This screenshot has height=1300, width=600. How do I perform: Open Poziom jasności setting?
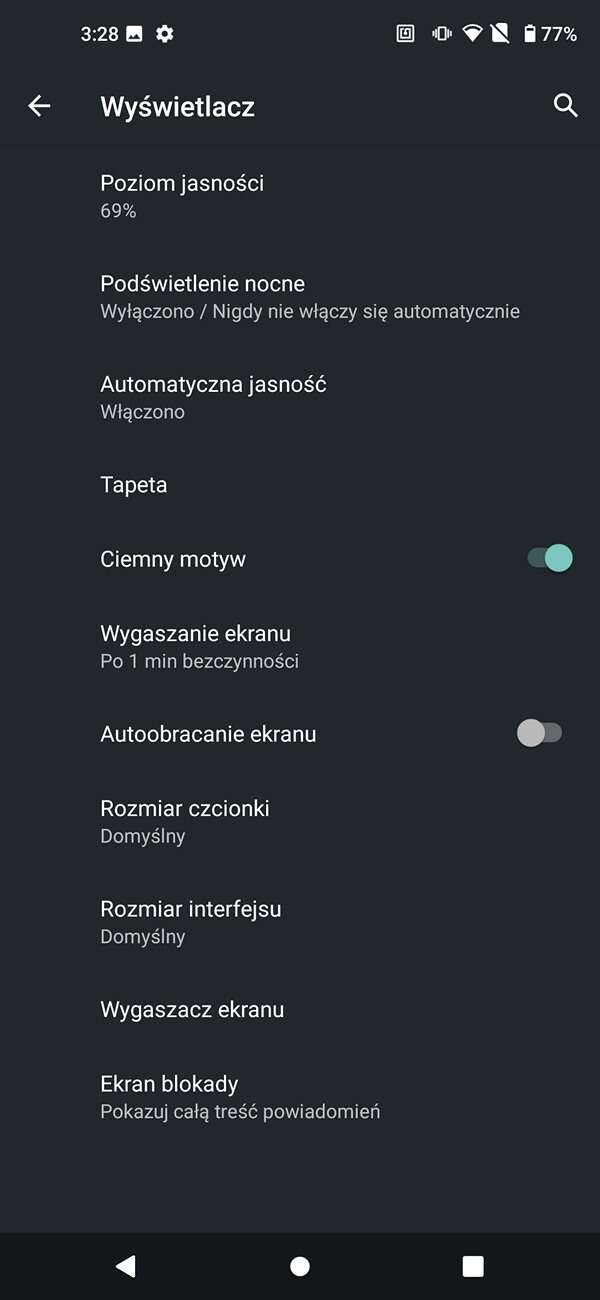(x=182, y=196)
